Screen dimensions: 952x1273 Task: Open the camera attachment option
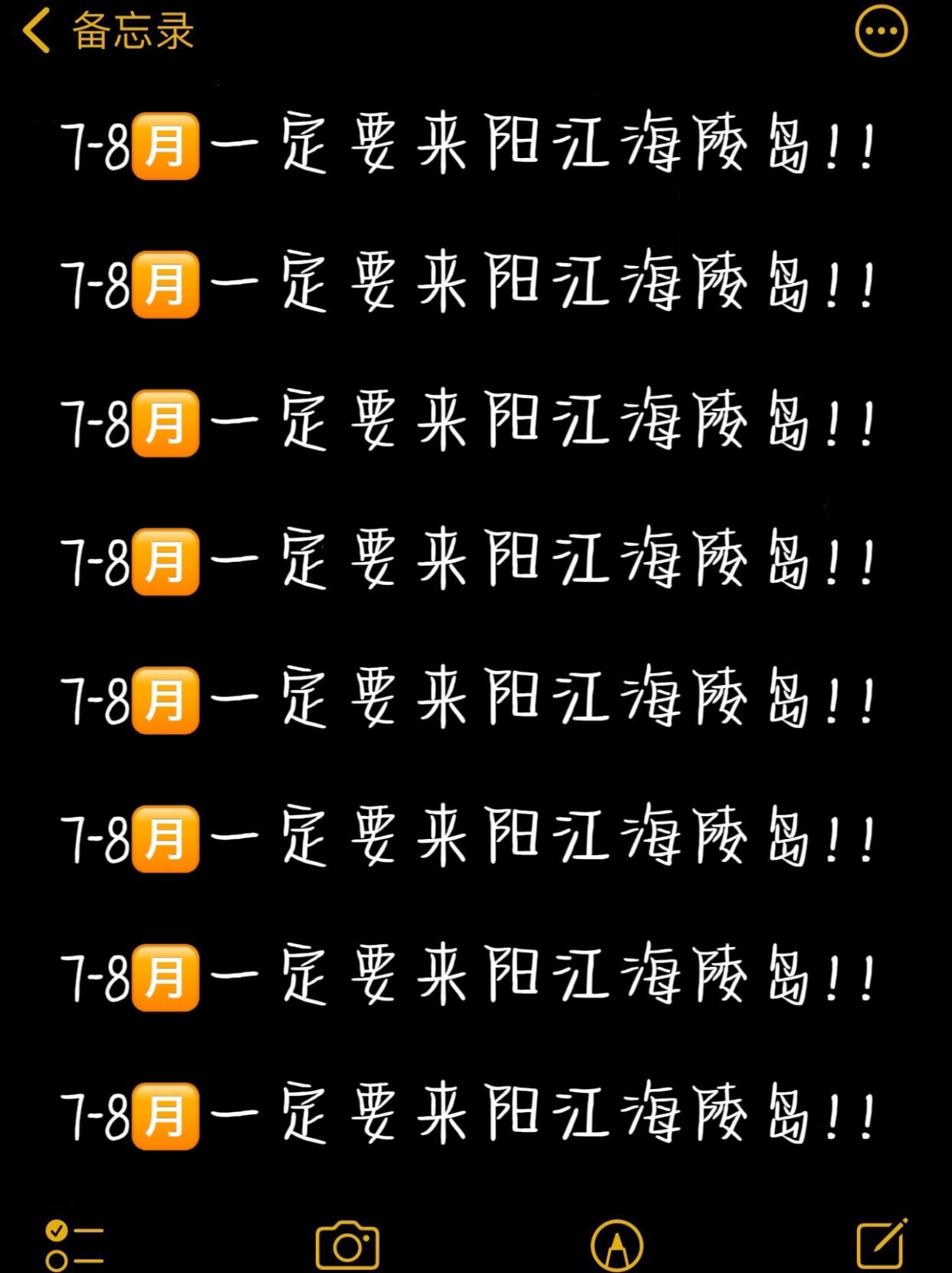pos(347,1245)
